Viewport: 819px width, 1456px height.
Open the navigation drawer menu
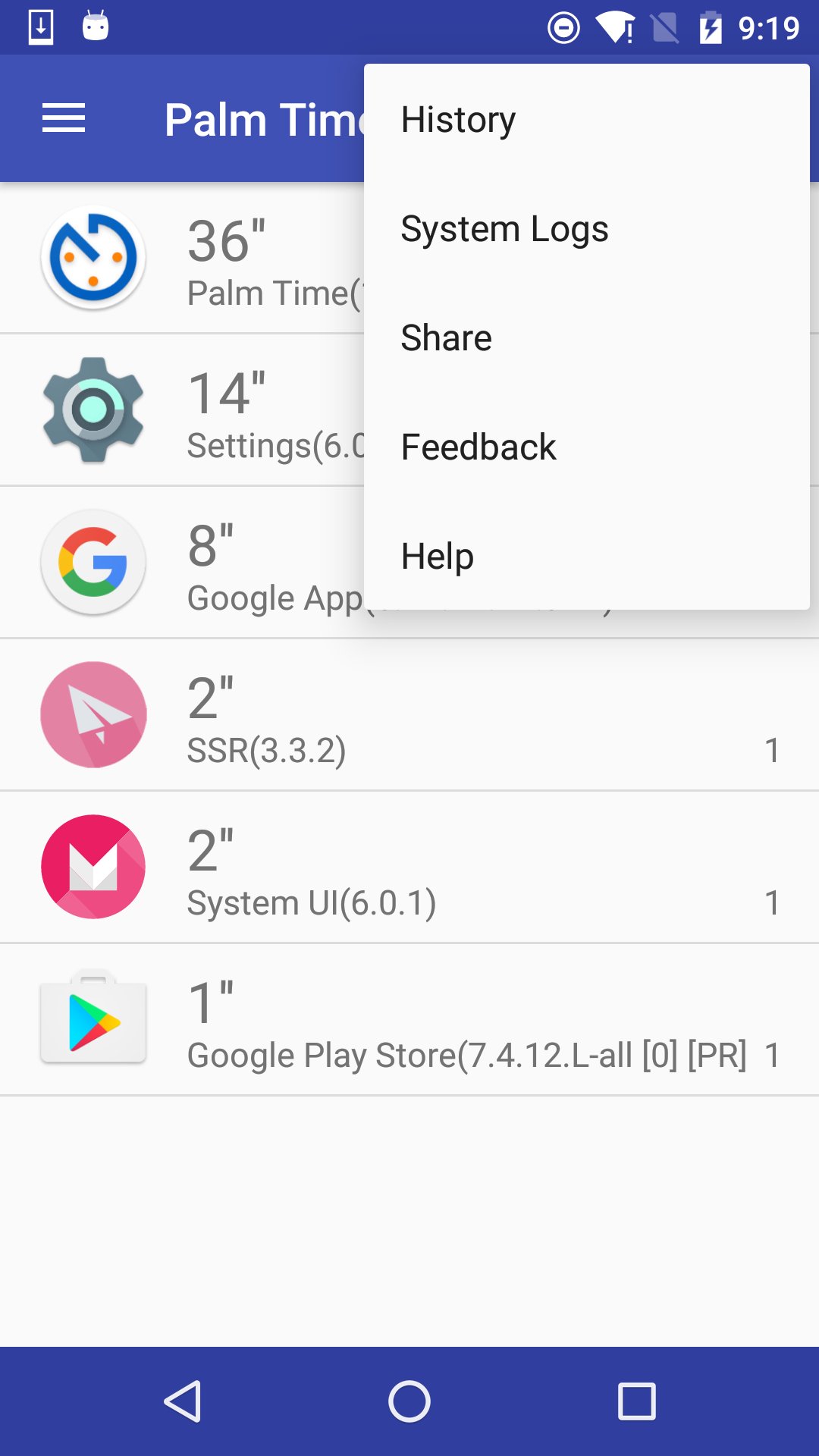tap(63, 118)
